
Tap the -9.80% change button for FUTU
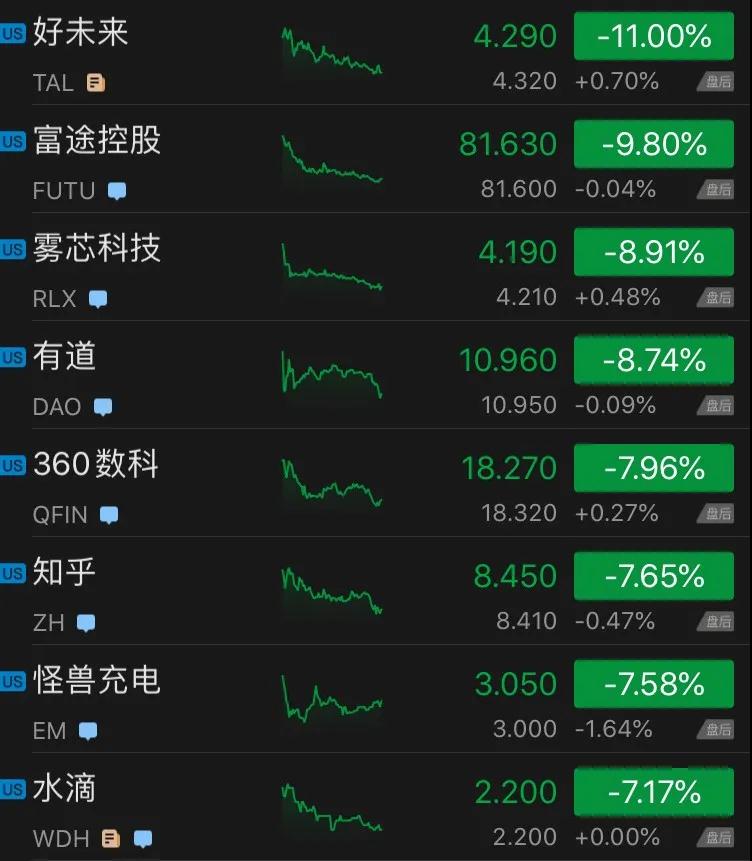click(x=654, y=144)
